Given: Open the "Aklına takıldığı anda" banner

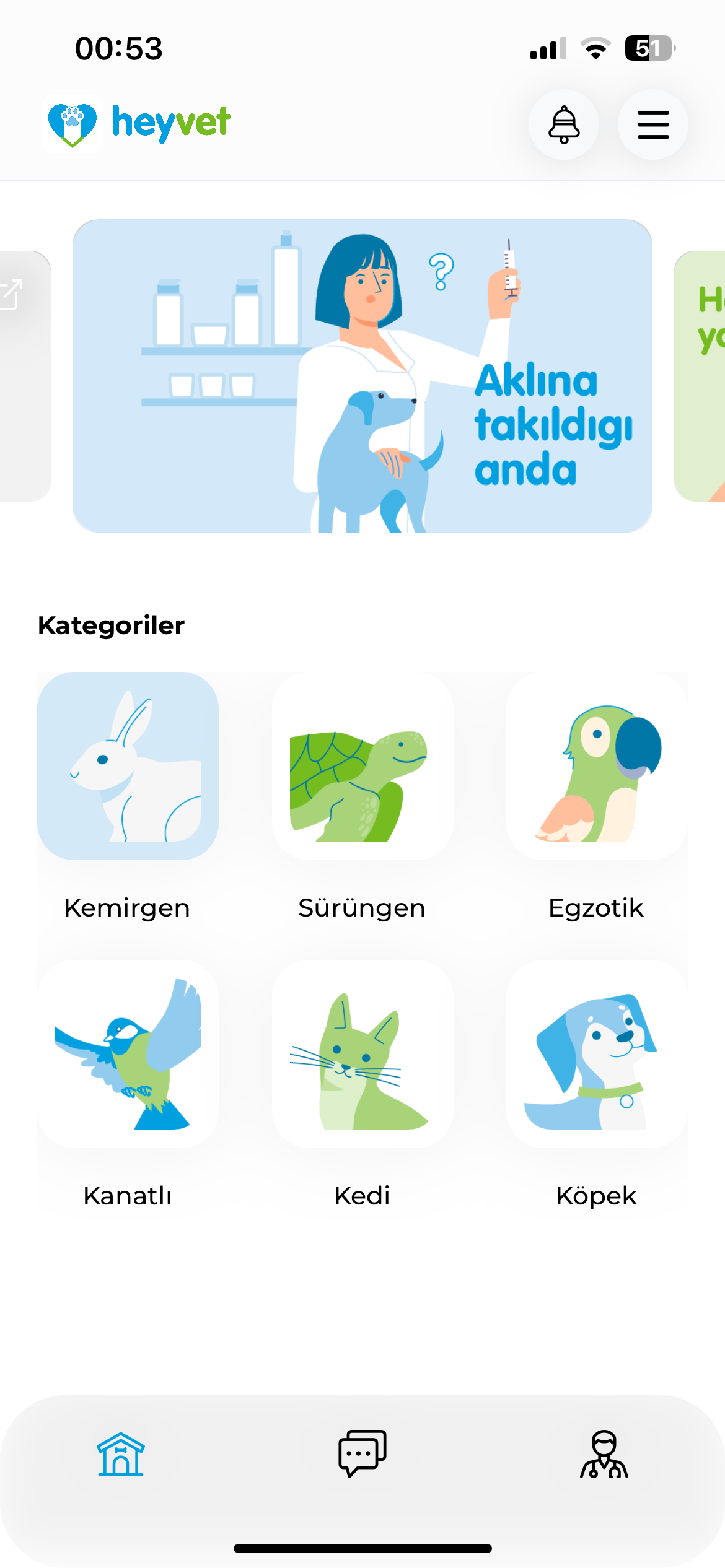Looking at the screenshot, I should (362, 376).
